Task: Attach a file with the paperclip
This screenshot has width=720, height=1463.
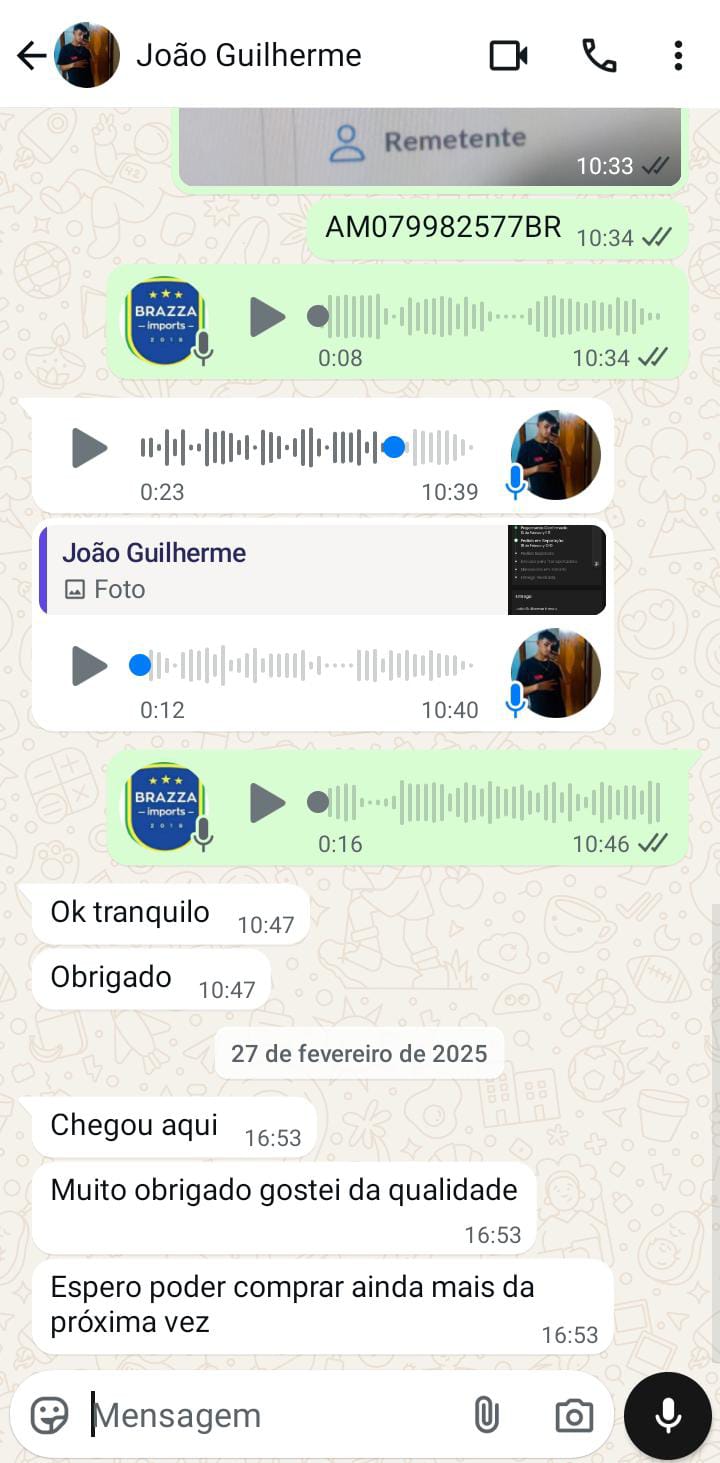Action: (486, 1415)
